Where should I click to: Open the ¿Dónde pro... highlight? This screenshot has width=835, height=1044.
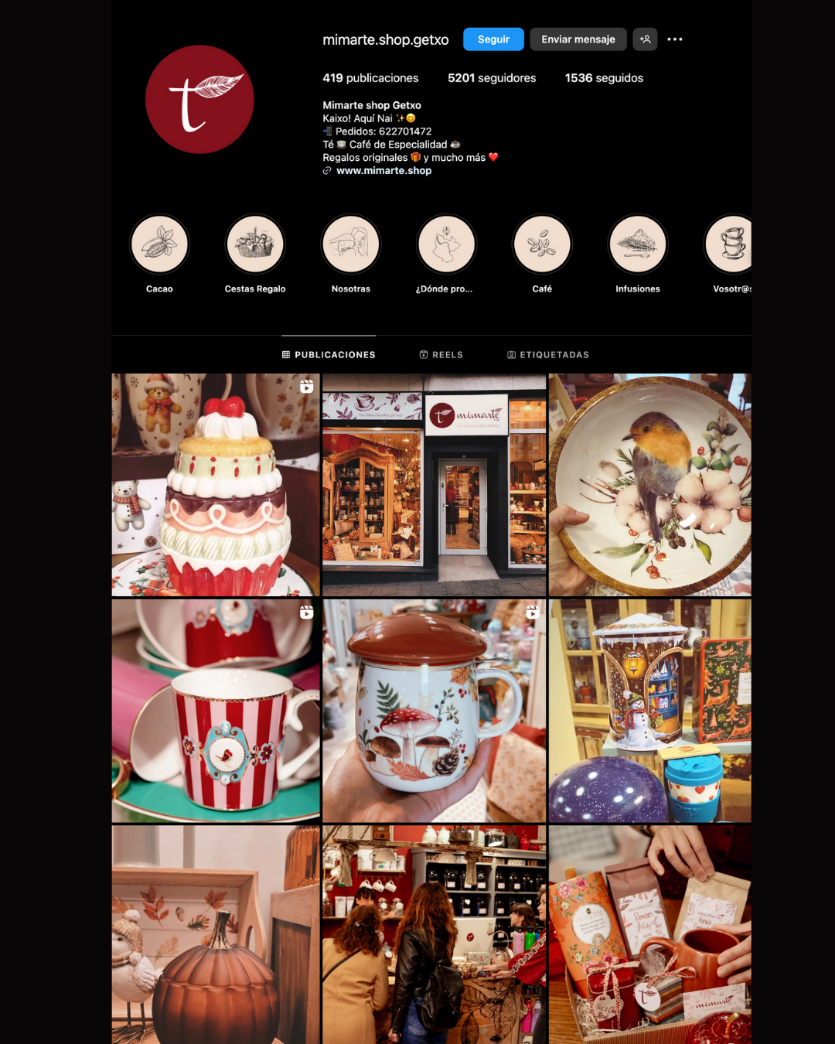coord(446,245)
